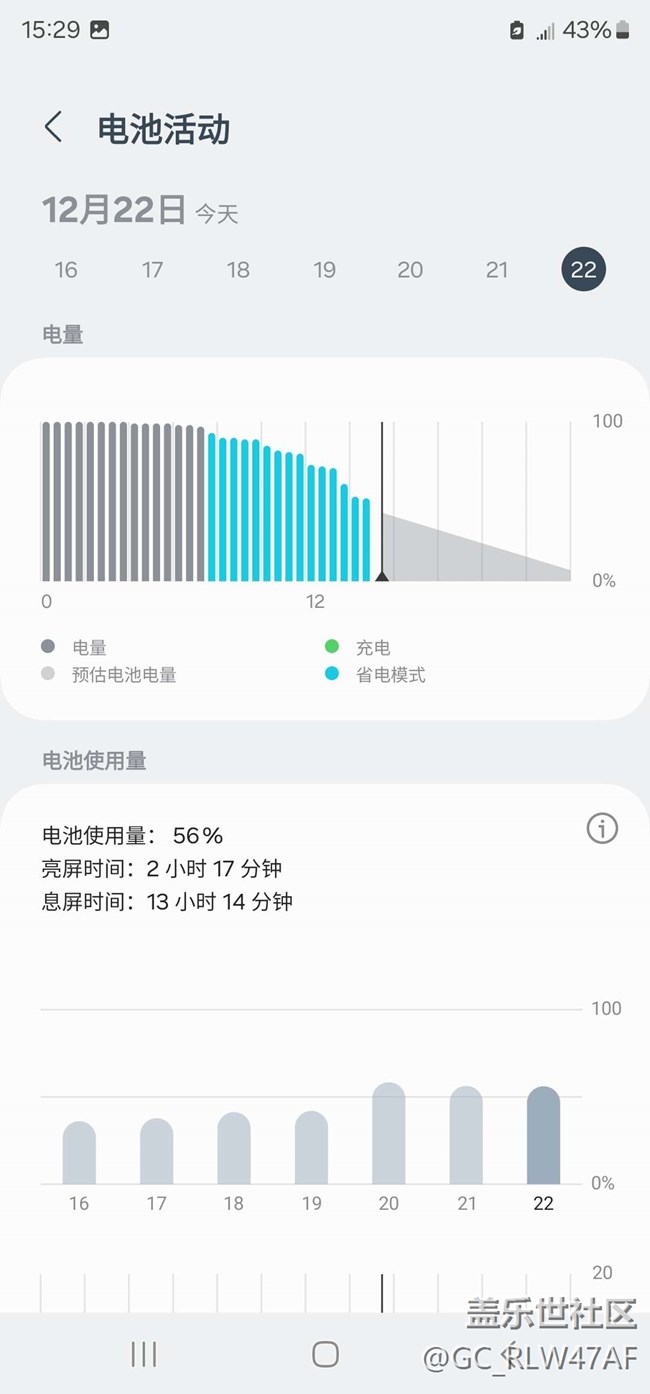Open recent apps from navigation bar
This screenshot has height=1394, width=650.
[x=144, y=1354]
